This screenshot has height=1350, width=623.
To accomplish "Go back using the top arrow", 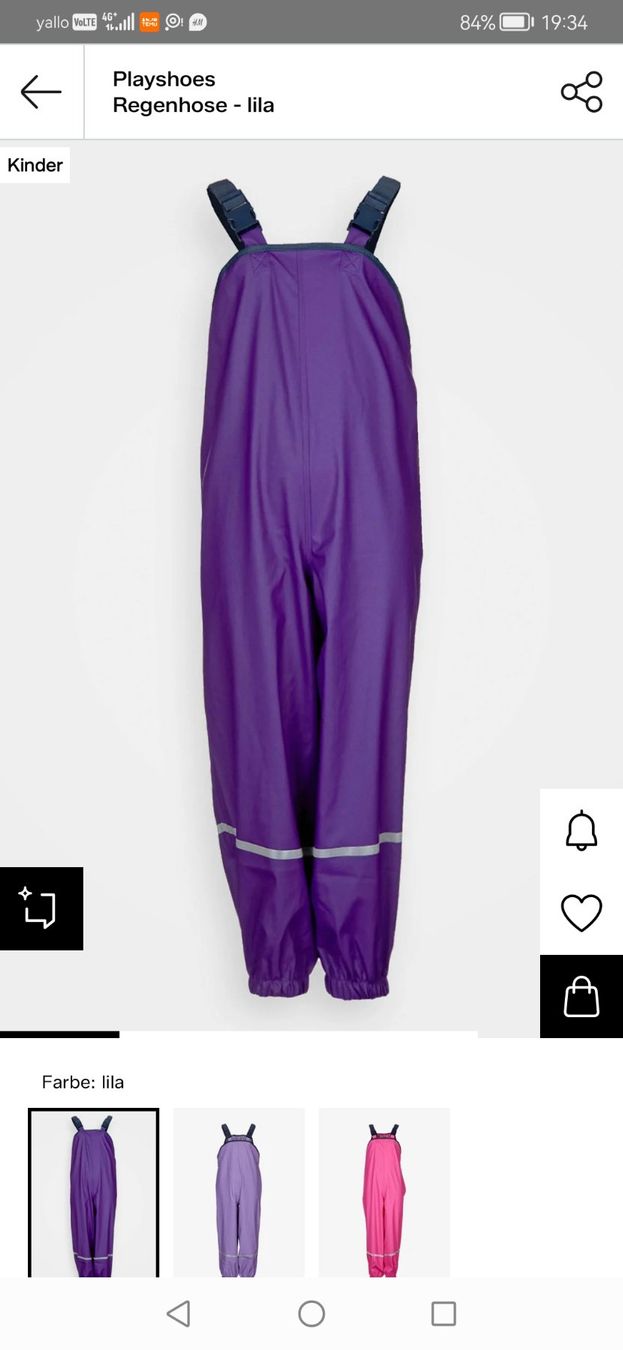I will (x=41, y=92).
